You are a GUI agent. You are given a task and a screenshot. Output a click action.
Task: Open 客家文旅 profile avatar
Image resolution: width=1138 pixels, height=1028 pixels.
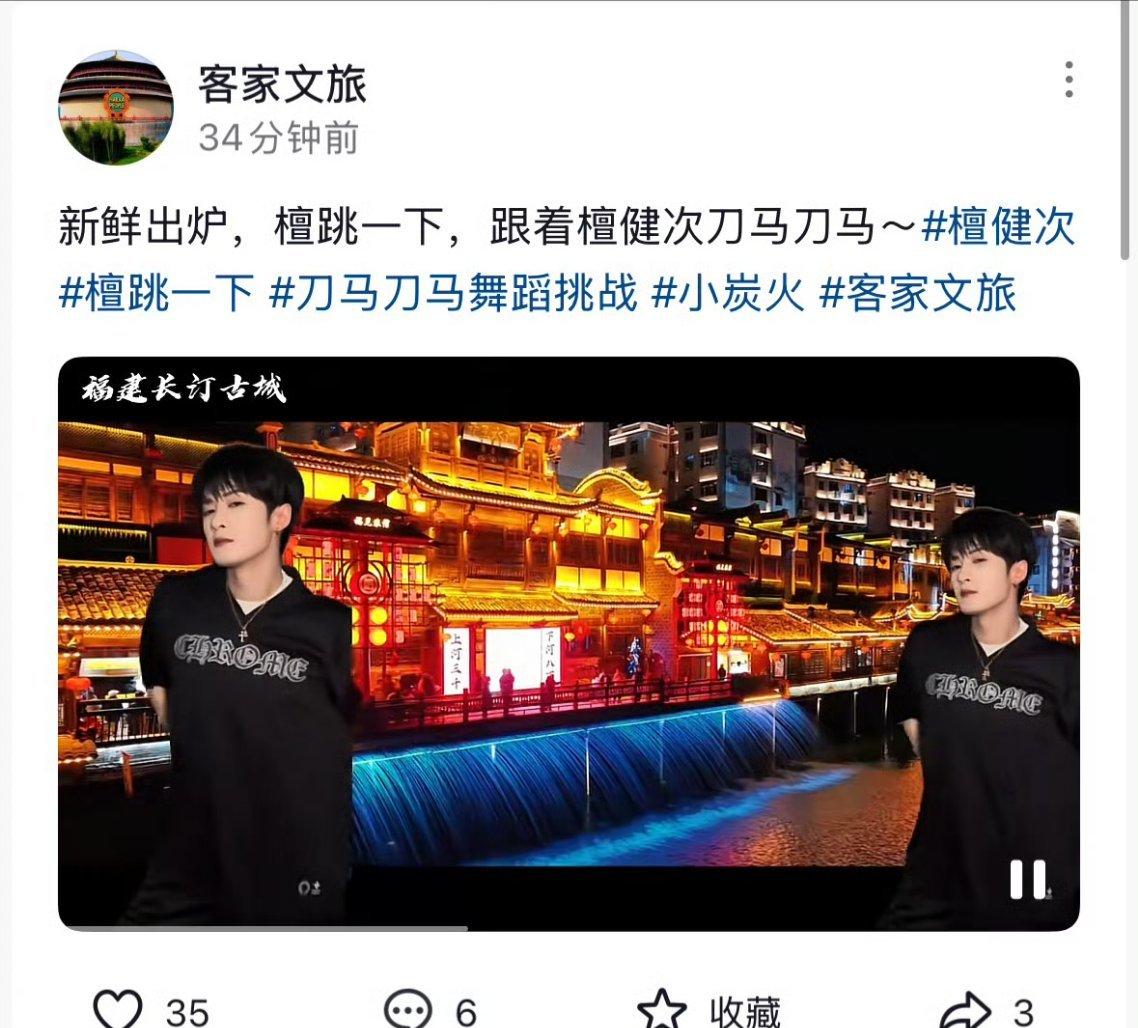click(116, 107)
